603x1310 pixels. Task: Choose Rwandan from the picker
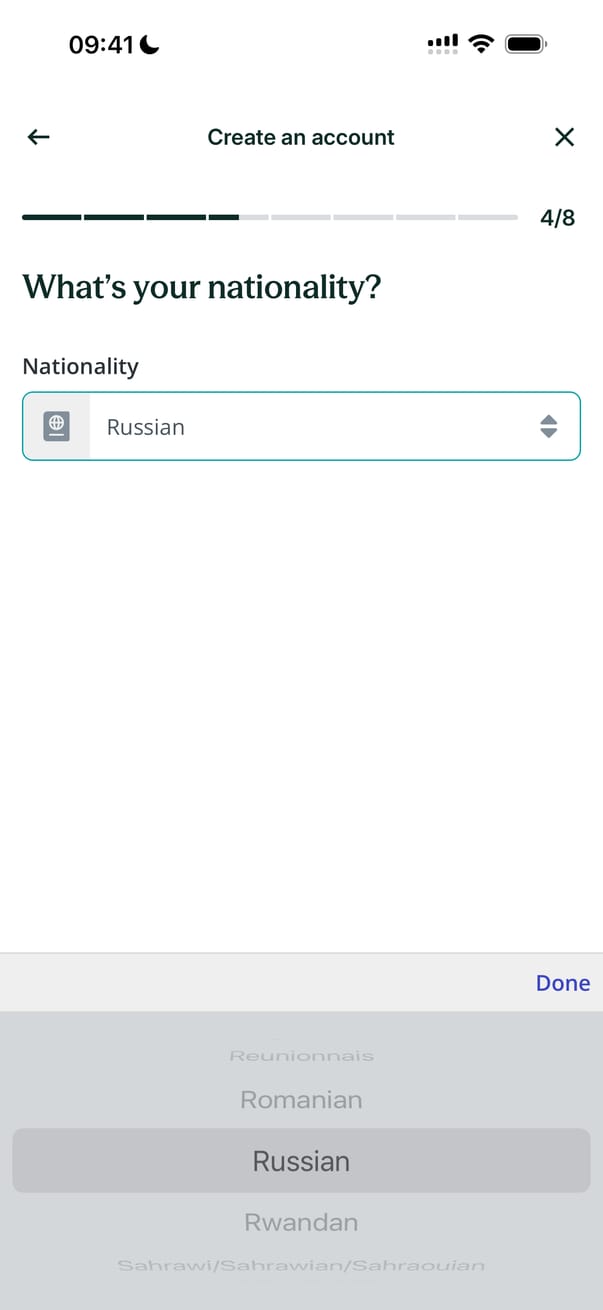[x=301, y=1222]
